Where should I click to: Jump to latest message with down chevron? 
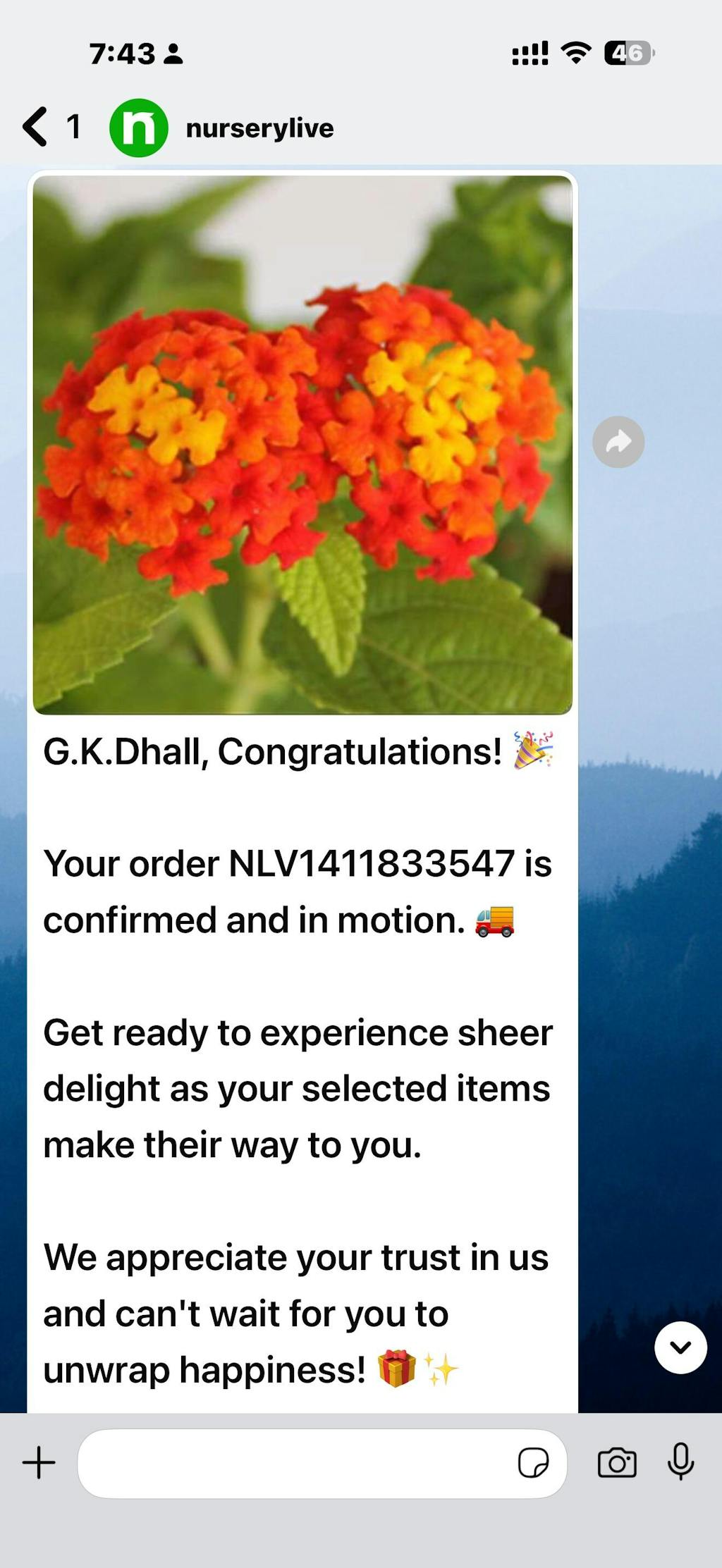click(680, 1347)
